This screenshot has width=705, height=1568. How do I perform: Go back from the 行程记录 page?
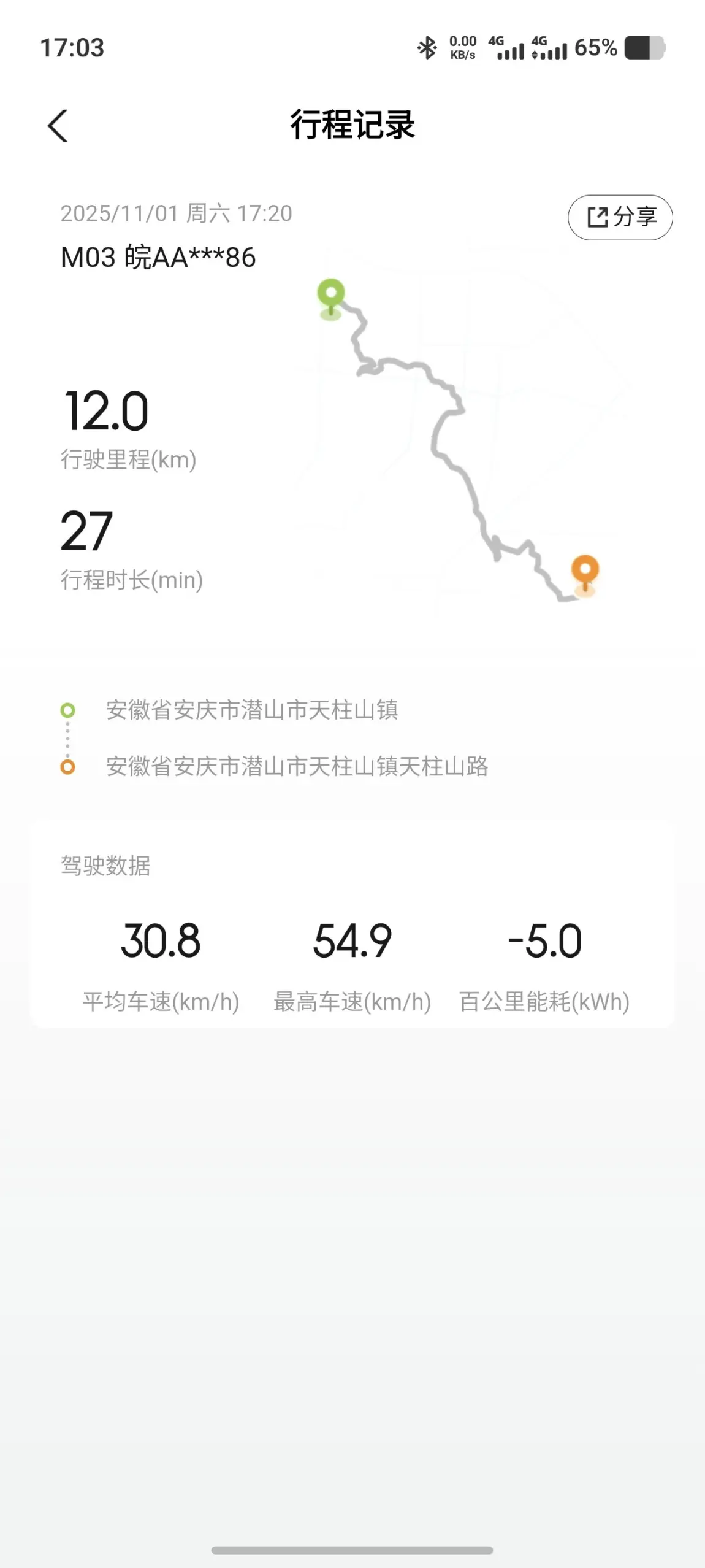[x=58, y=126]
